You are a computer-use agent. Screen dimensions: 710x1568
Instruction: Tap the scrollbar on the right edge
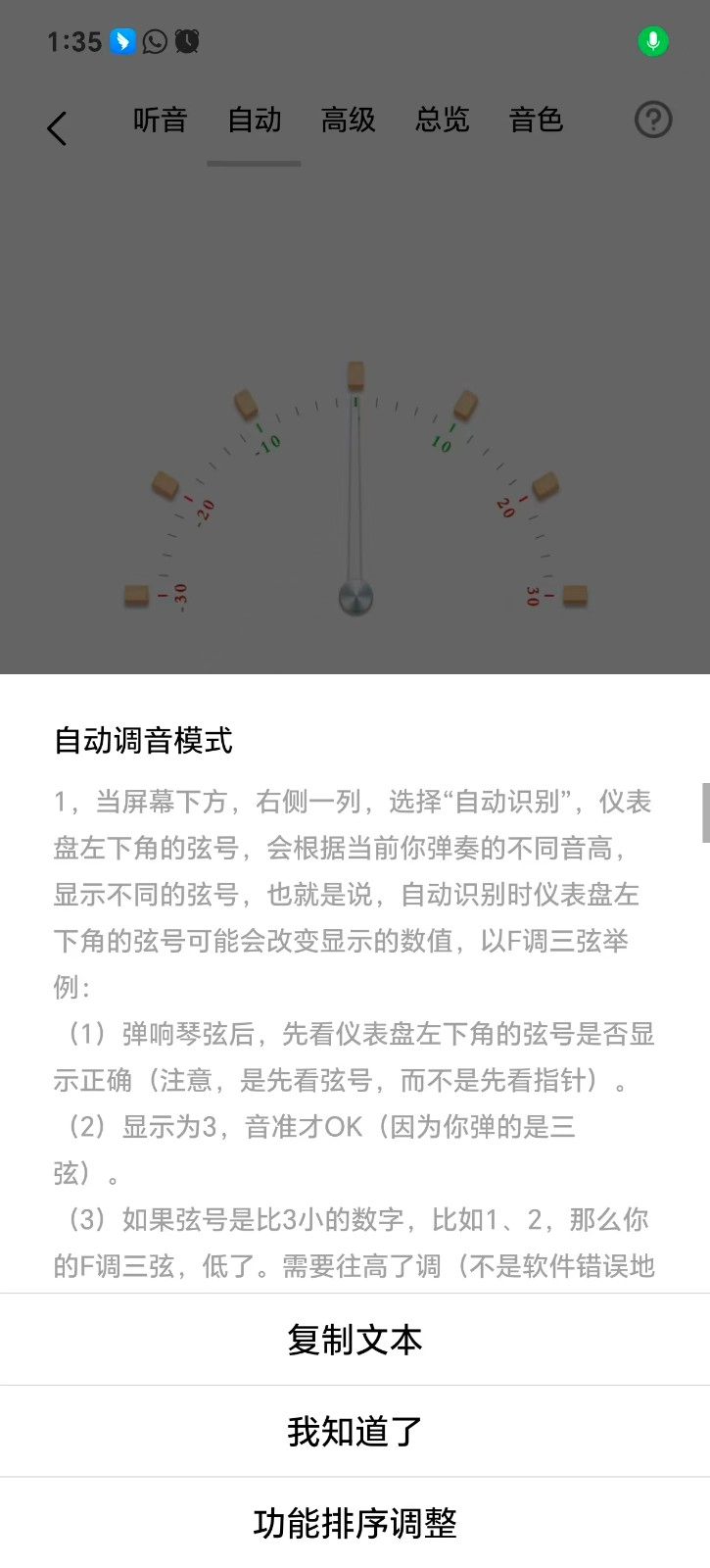(x=703, y=813)
